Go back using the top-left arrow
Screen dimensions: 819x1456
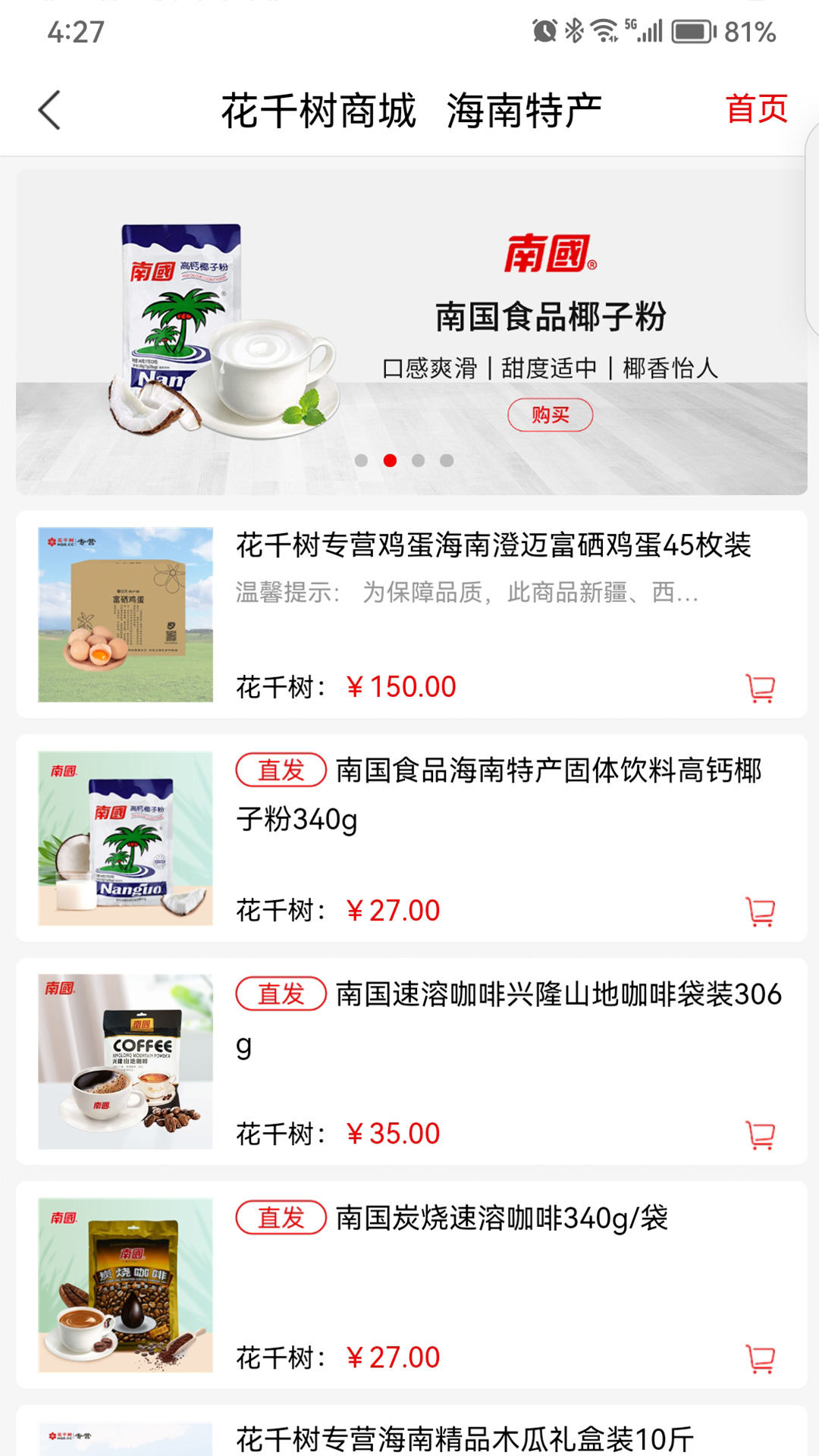[x=50, y=111]
